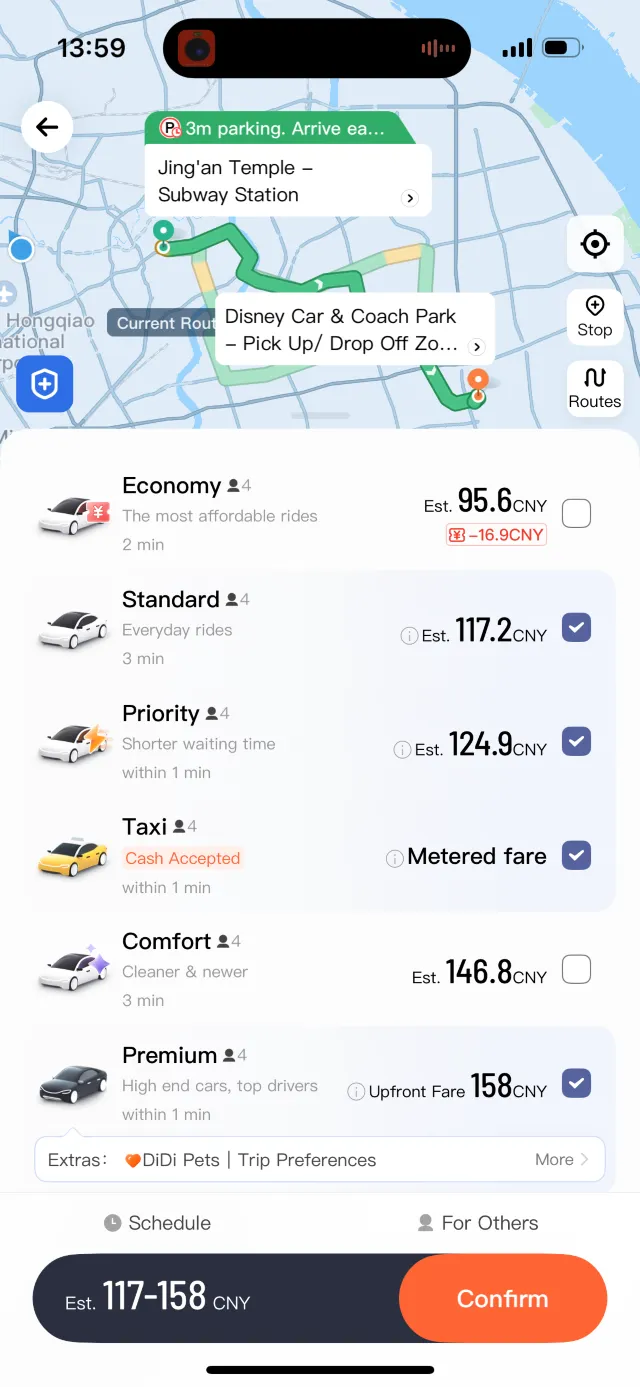
Task: Show info about Taxi metered fare
Action: coord(395,858)
